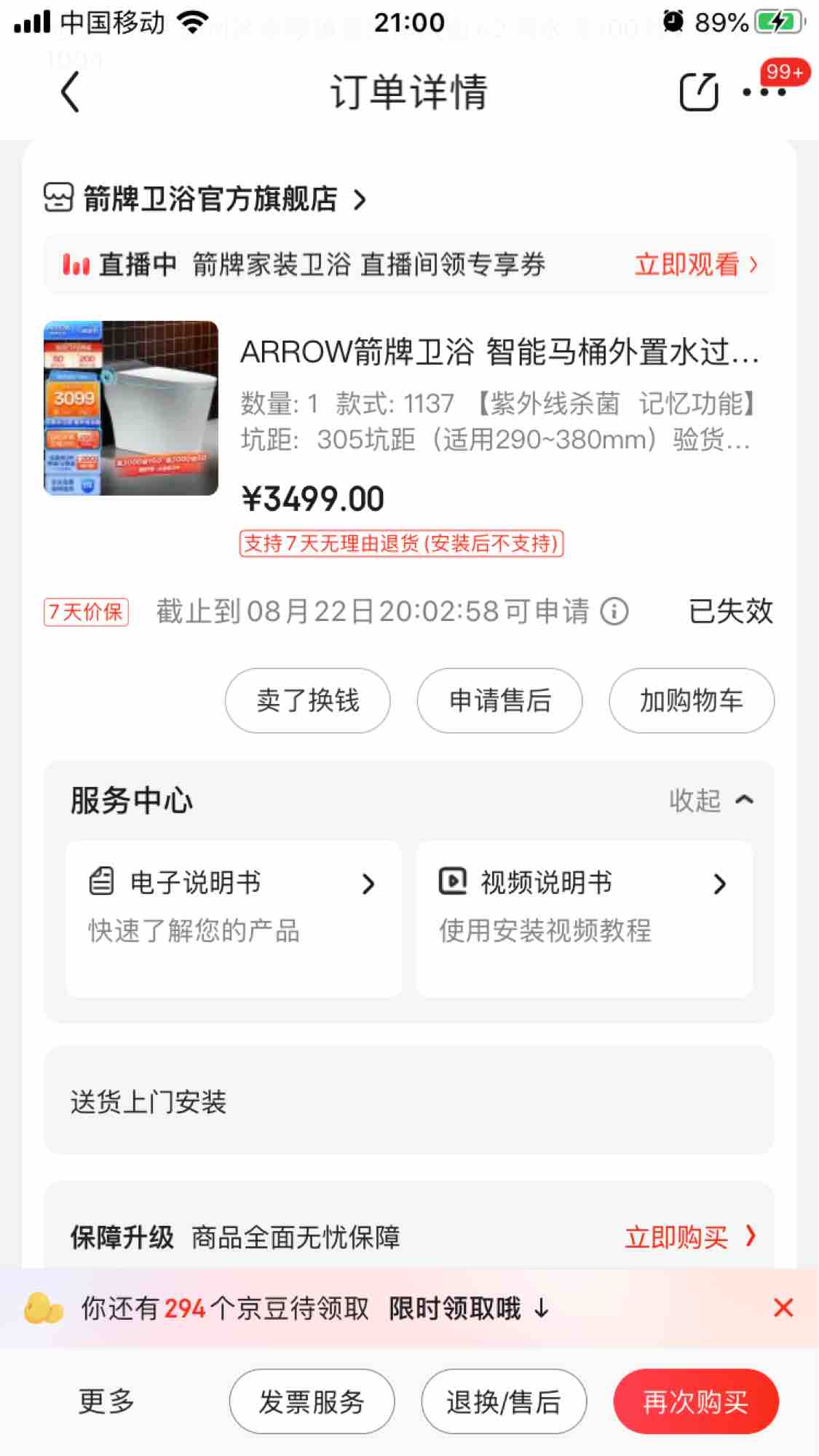The height and width of the screenshot is (1456, 819).
Task: Share this order
Action: coord(698,92)
